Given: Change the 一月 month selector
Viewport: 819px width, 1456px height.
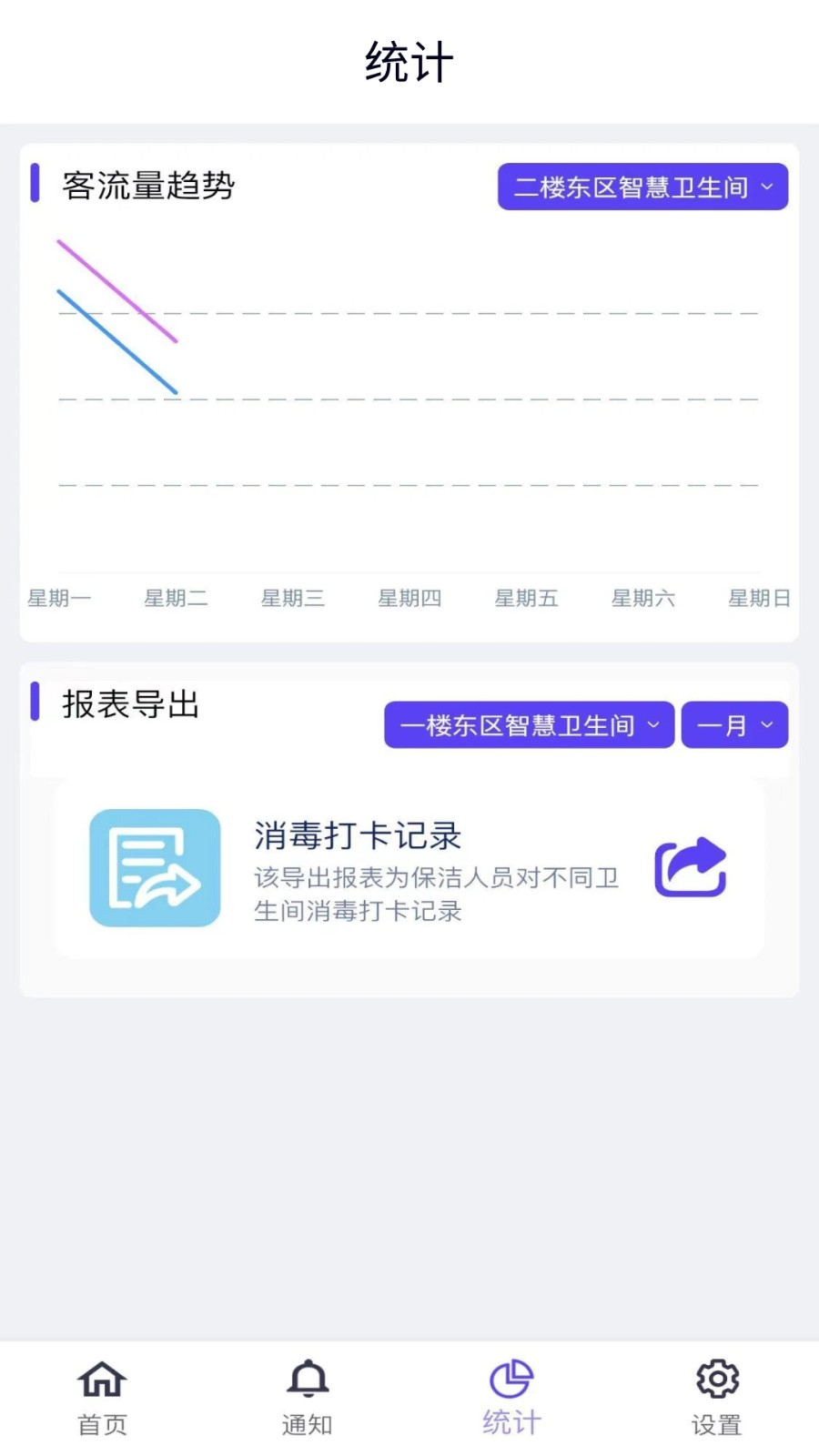Looking at the screenshot, I should point(734,725).
